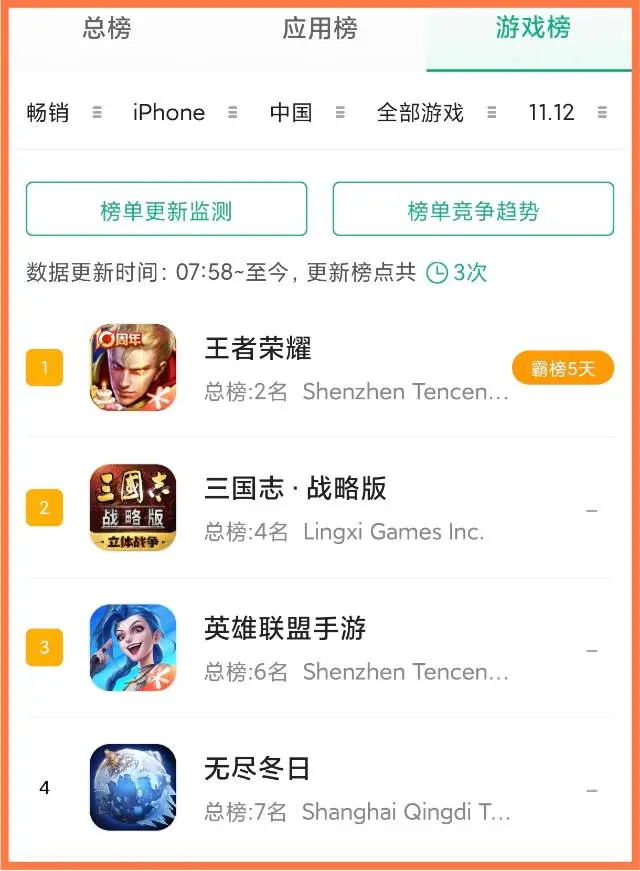Open the 中国 region filter
Image resolution: width=640 pixels, height=871 pixels.
click(x=307, y=113)
